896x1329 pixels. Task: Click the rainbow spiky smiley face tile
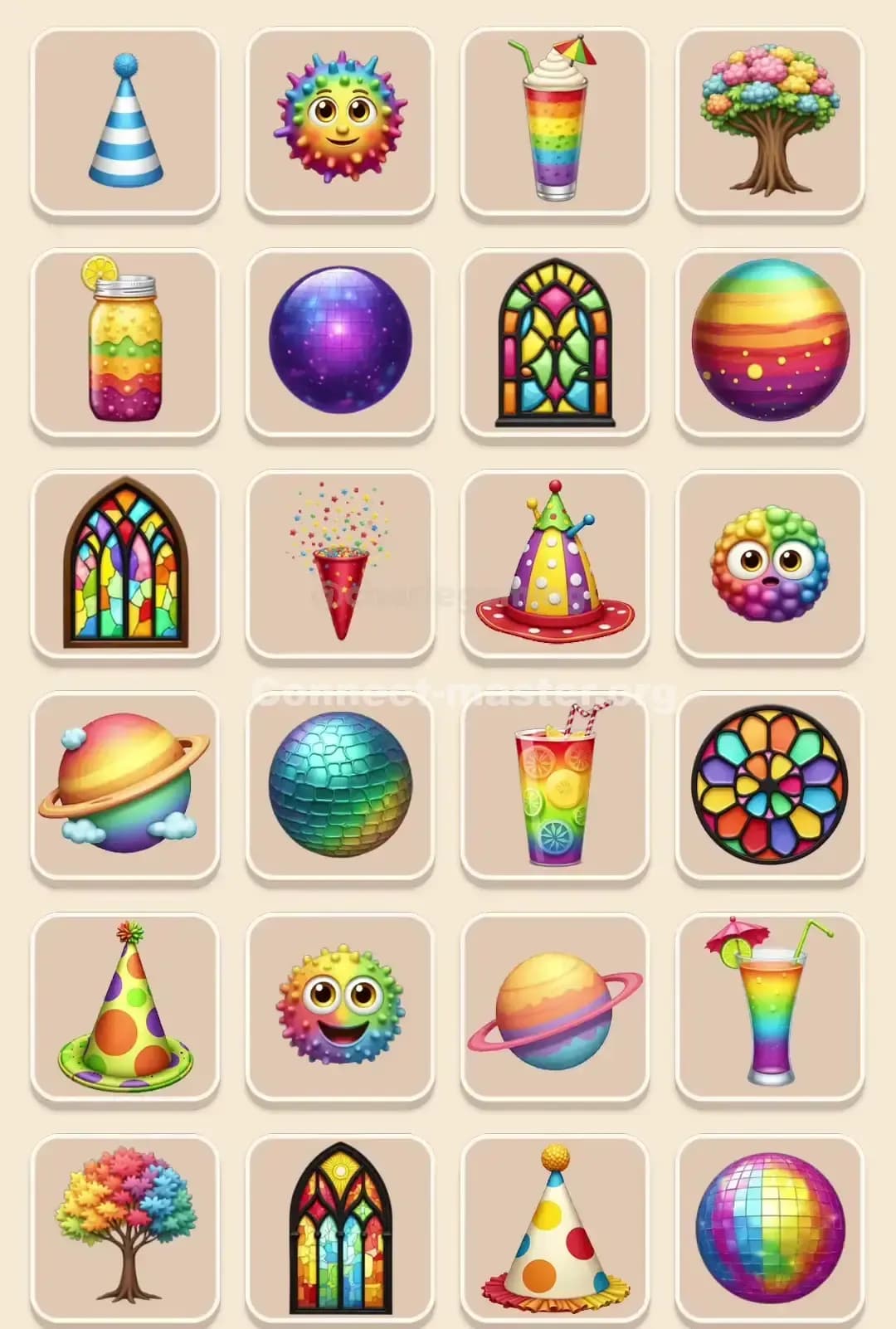pos(338,120)
